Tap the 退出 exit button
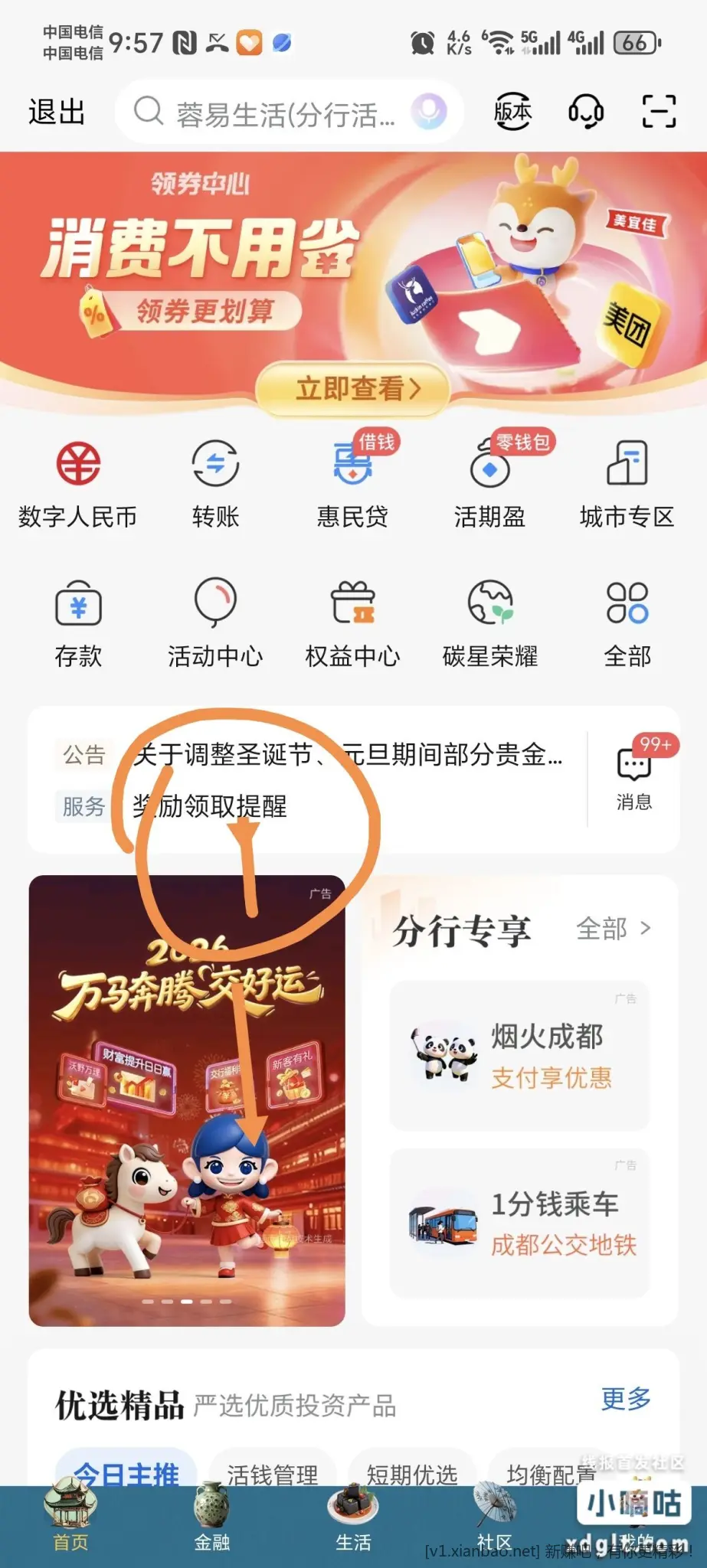The height and width of the screenshot is (1568, 707). click(x=57, y=112)
